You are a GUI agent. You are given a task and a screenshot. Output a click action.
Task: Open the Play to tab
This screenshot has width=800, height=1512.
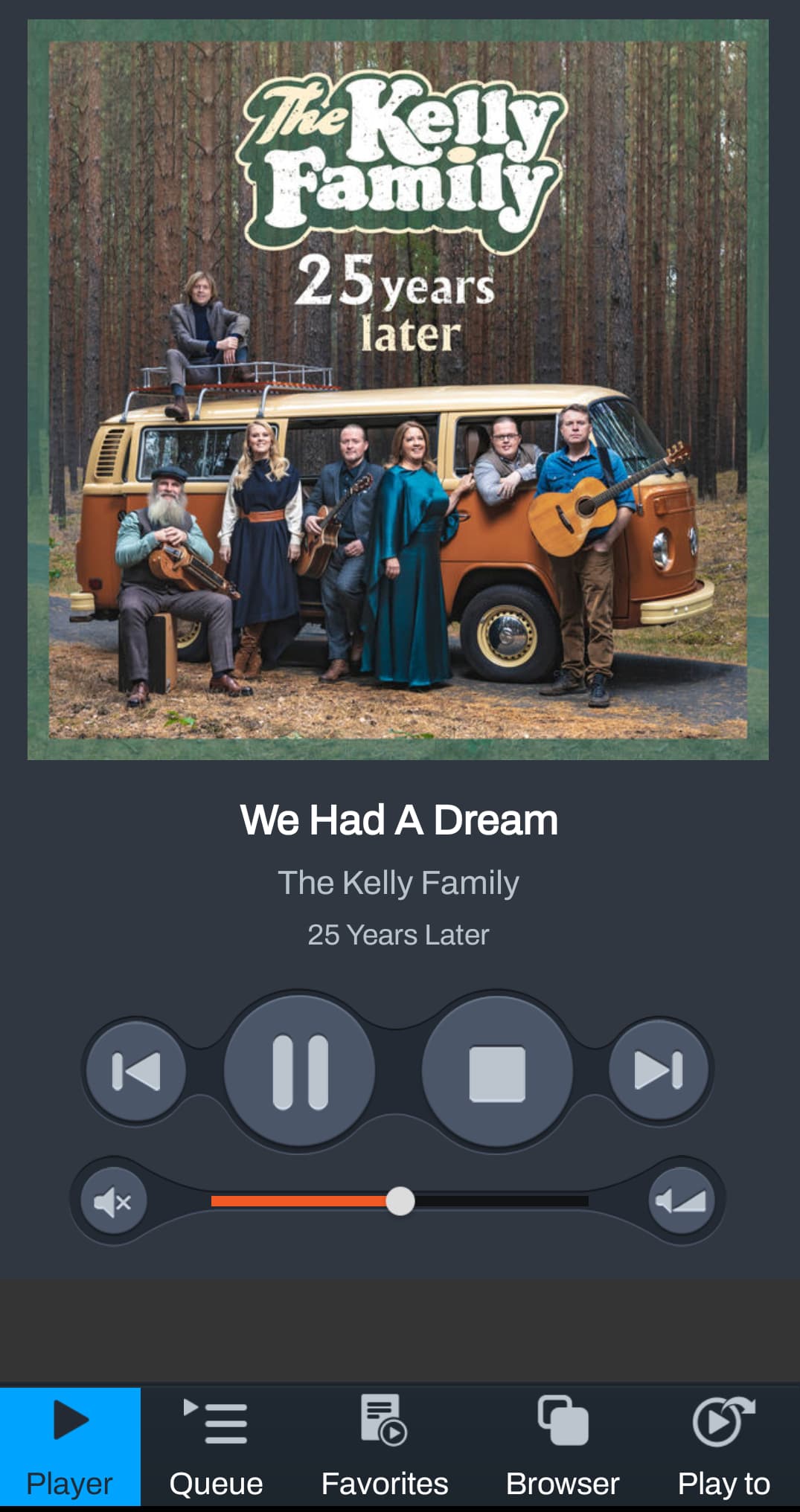(x=723, y=1447)
